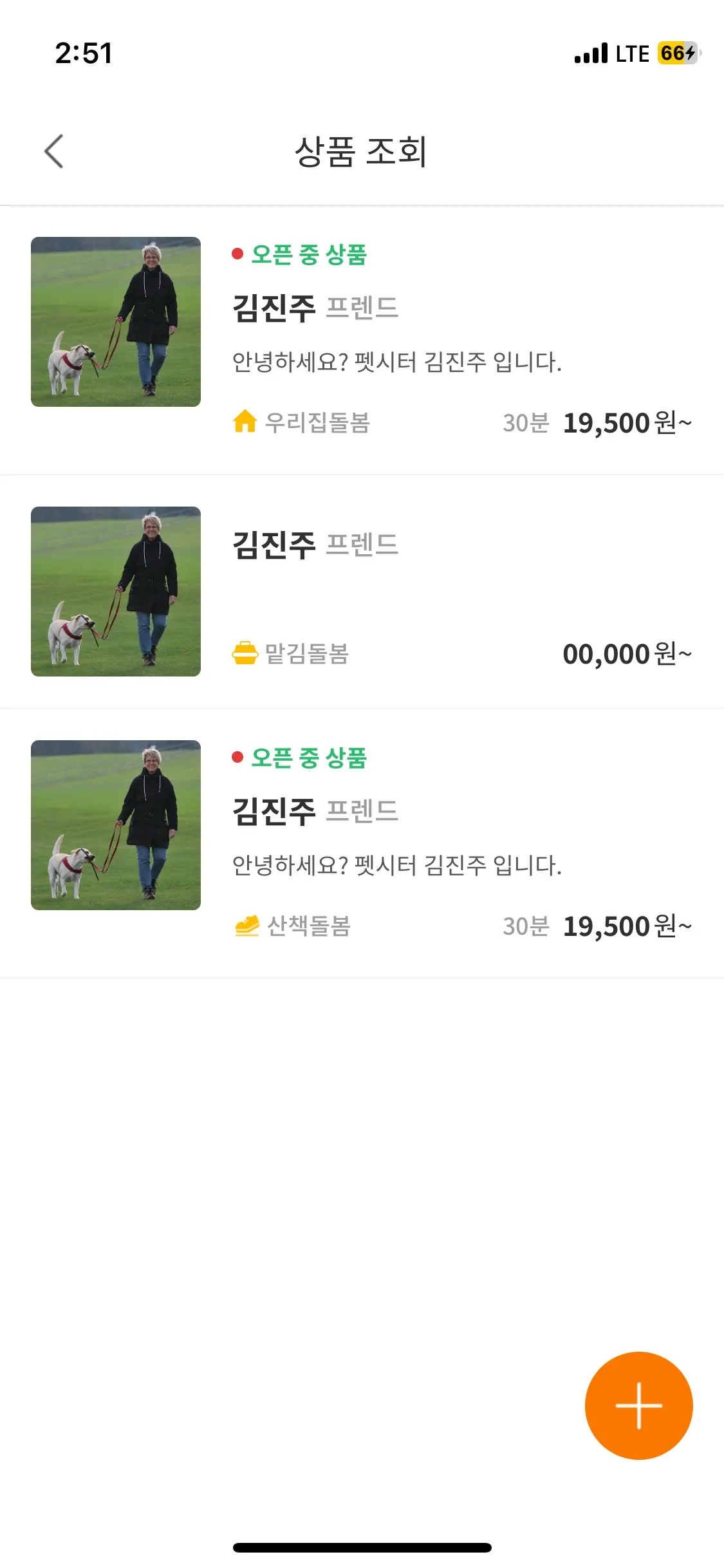Add a new product with the plus button
Viewport: 724px width, 1568px height.
pyautogui.click(x=638, y=1405)
